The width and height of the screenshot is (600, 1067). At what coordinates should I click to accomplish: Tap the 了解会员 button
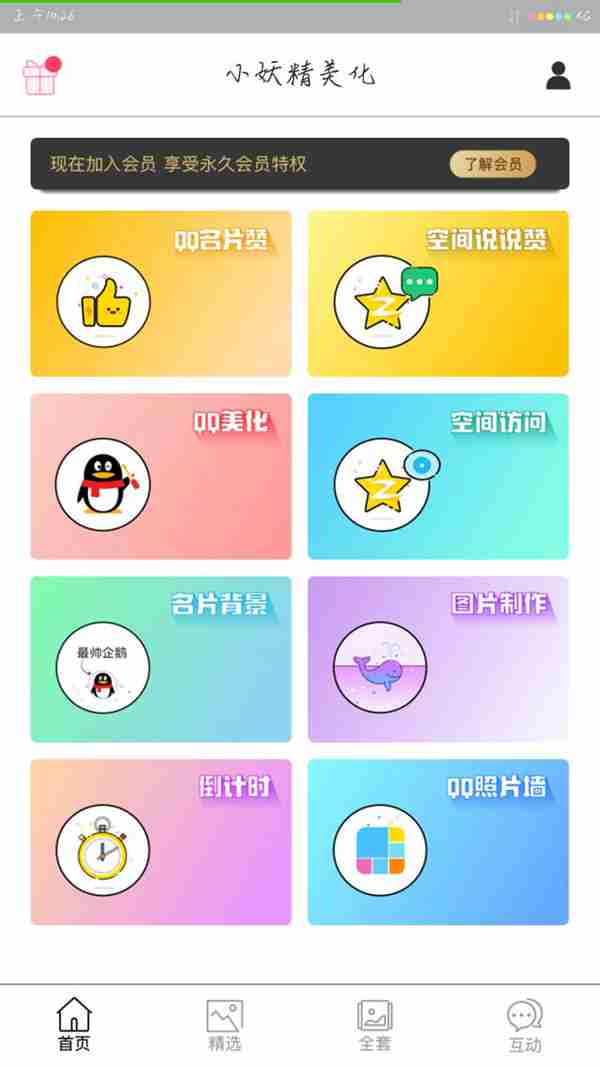point(492,164)
